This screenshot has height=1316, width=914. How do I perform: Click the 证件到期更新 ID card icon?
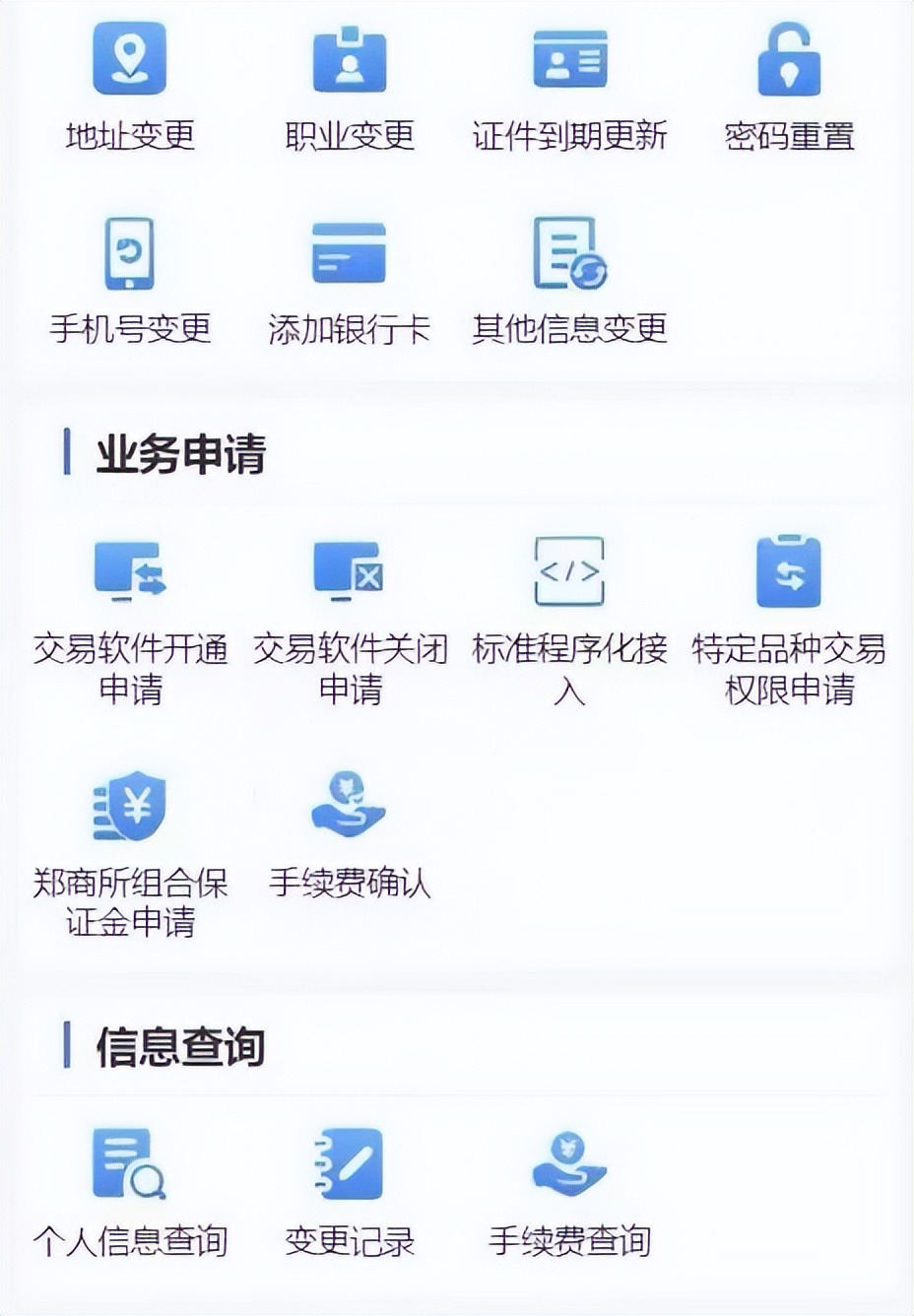pos(570,61)
